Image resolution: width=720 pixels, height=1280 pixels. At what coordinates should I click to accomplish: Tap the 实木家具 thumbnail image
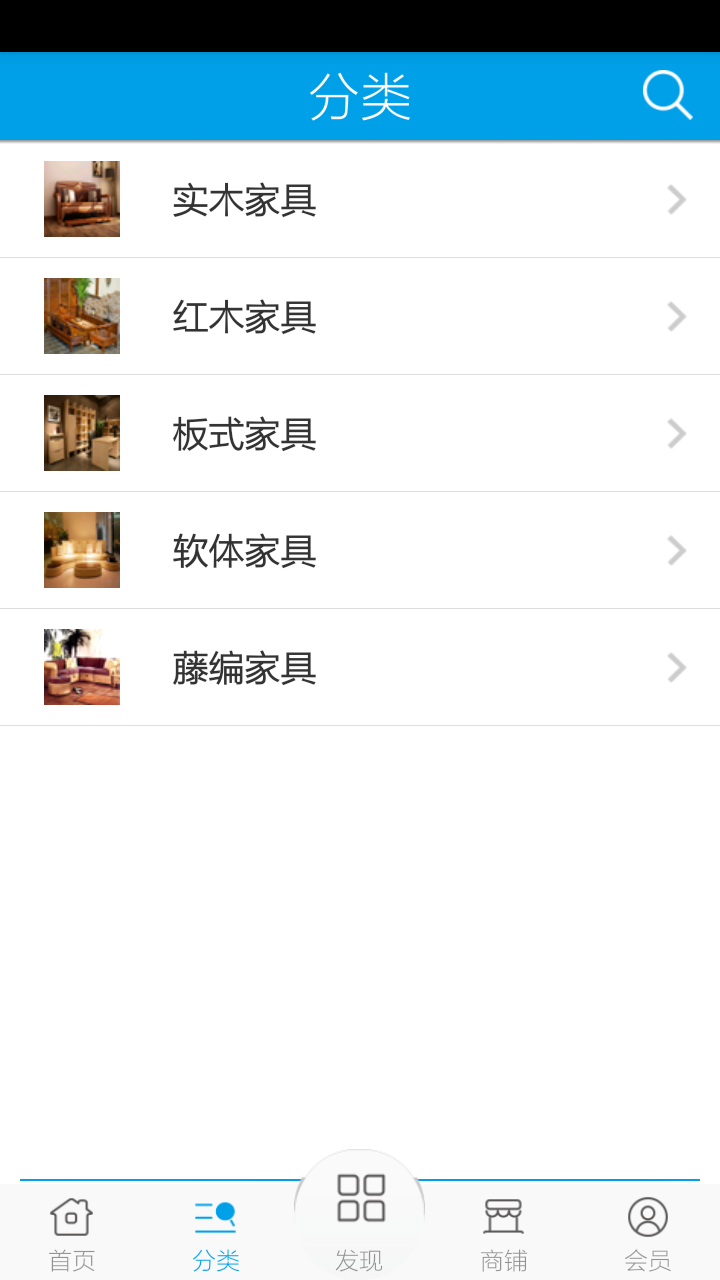pyautogui.click(x=81, y=199)
